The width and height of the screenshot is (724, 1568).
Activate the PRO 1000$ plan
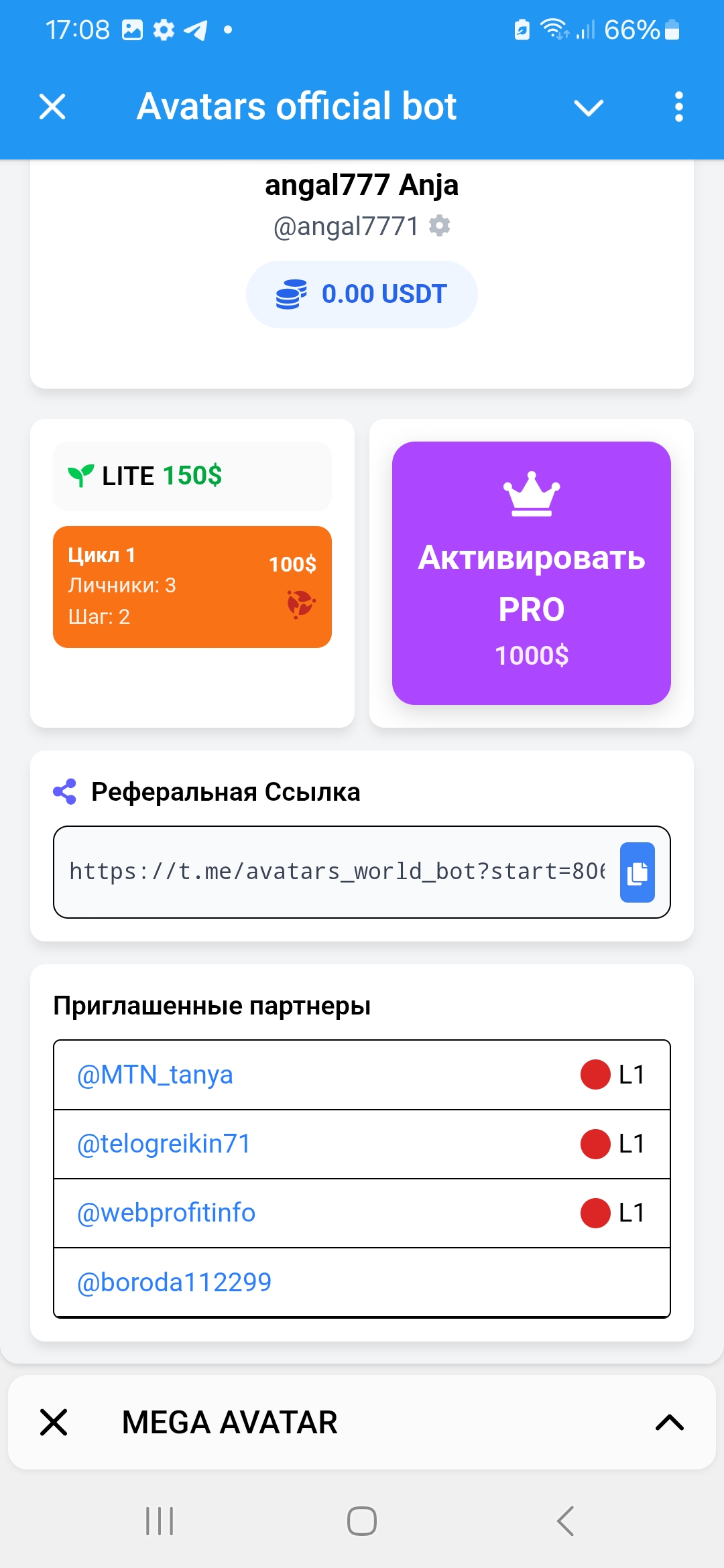pyautogui.click(x=531, y=573)
